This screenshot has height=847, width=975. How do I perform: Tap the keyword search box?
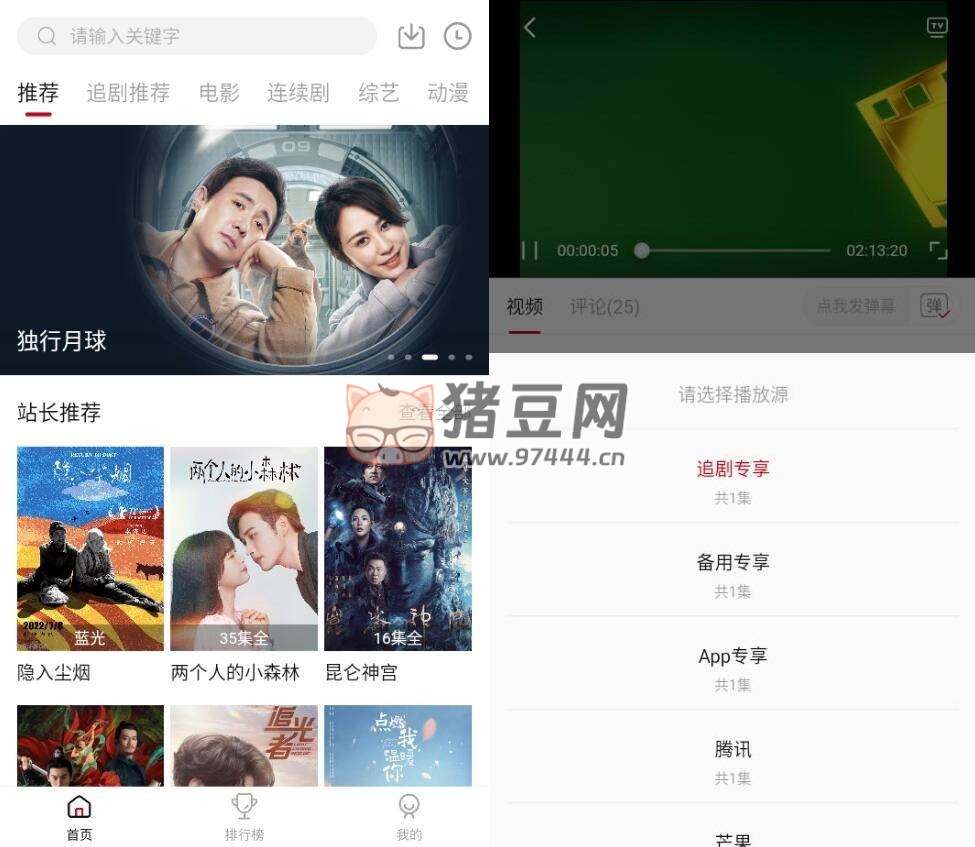pos(196,36)
